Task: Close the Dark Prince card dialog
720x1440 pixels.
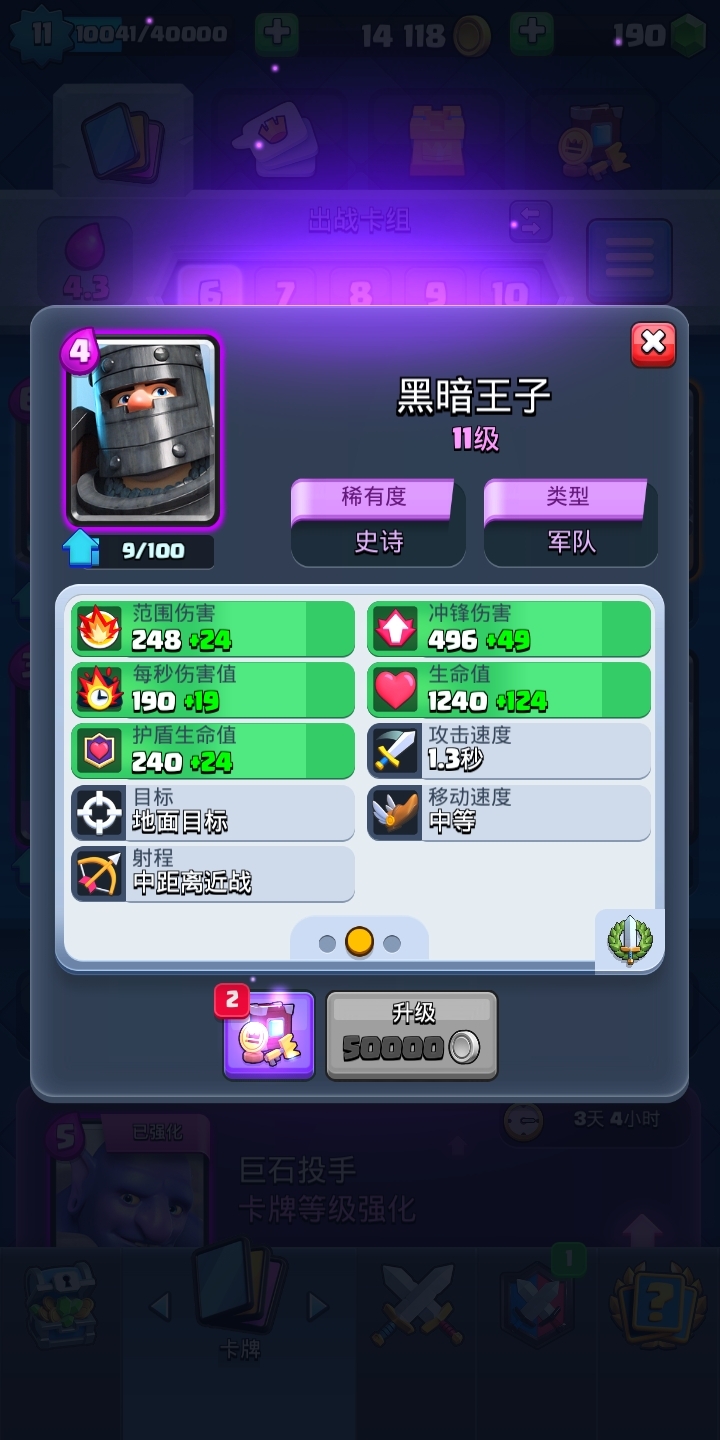Action: pyautogui.click(x=653, y=344)
